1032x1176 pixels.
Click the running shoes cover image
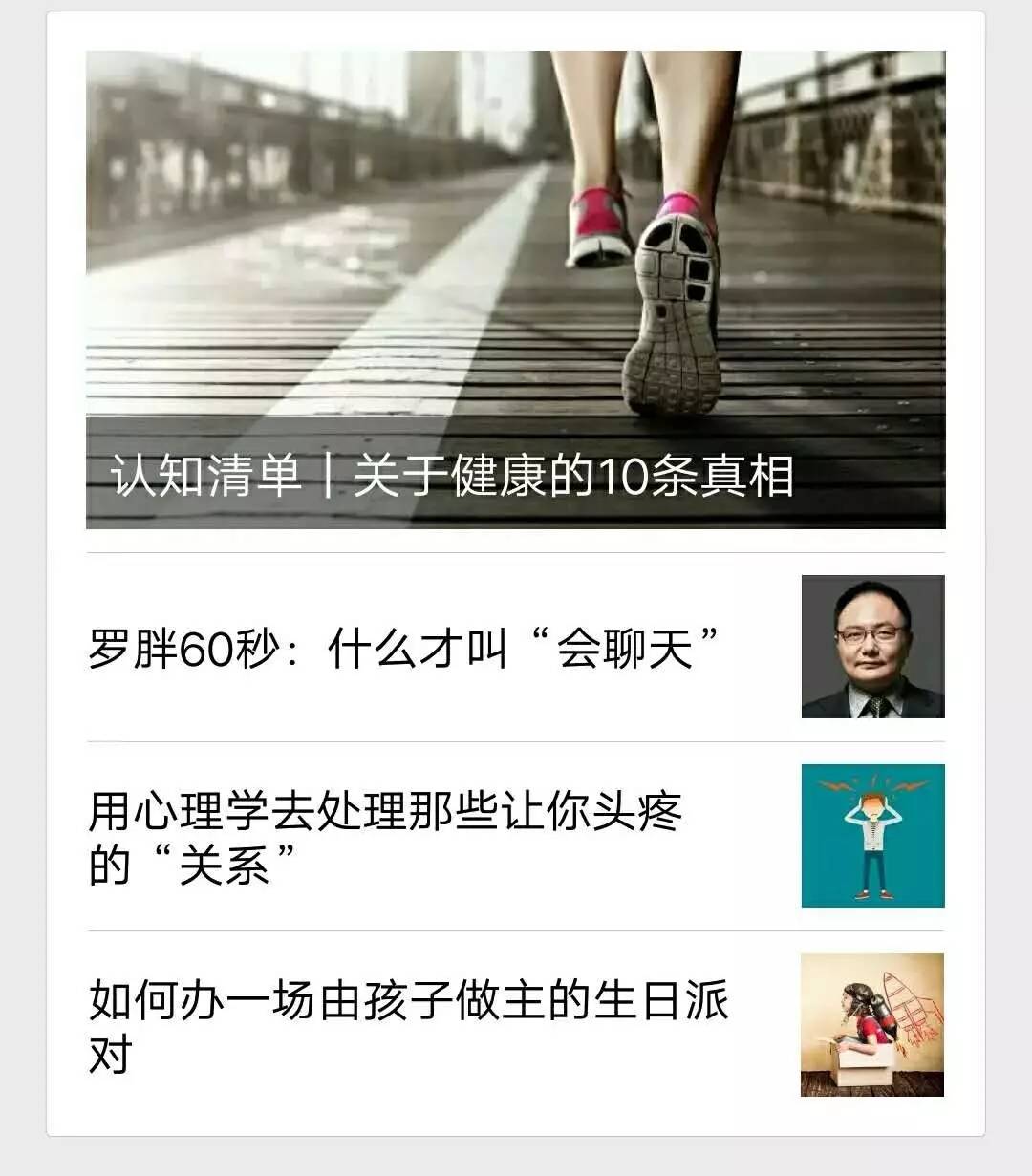tap(516, 239)
